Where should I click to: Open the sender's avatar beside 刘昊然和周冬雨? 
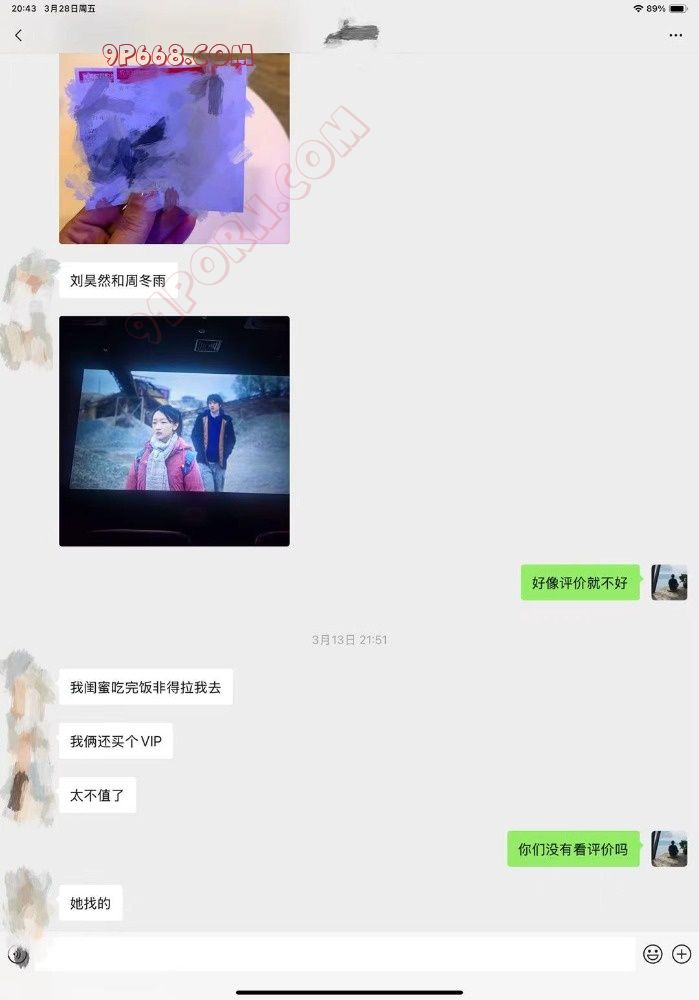(x=28, y=282)
